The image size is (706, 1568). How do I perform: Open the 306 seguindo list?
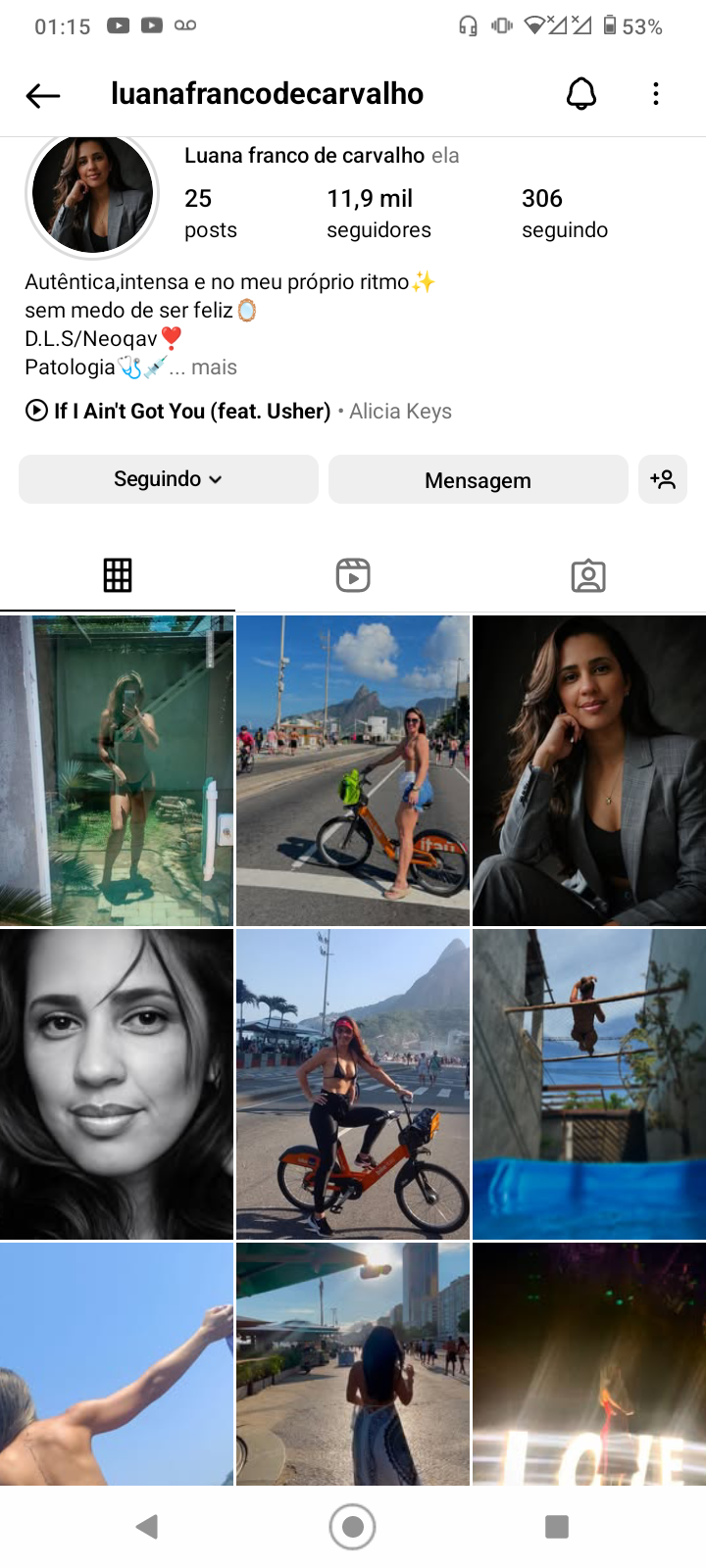[564, 213]
